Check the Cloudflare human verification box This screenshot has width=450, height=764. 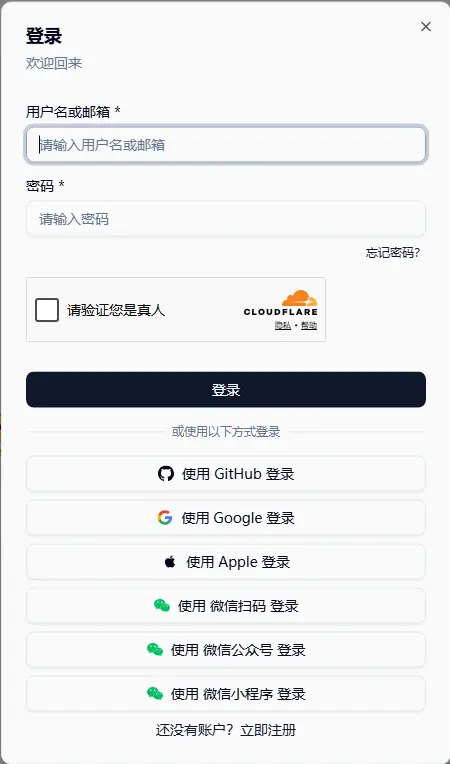pos(47,310)
